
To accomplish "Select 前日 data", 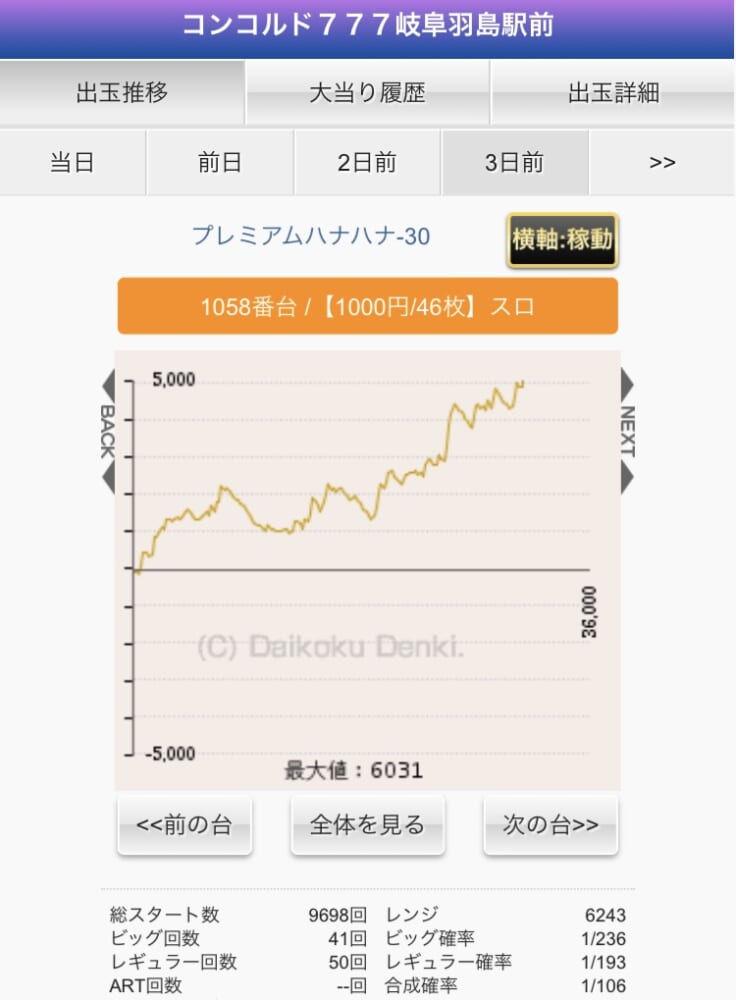I will 220,162.
